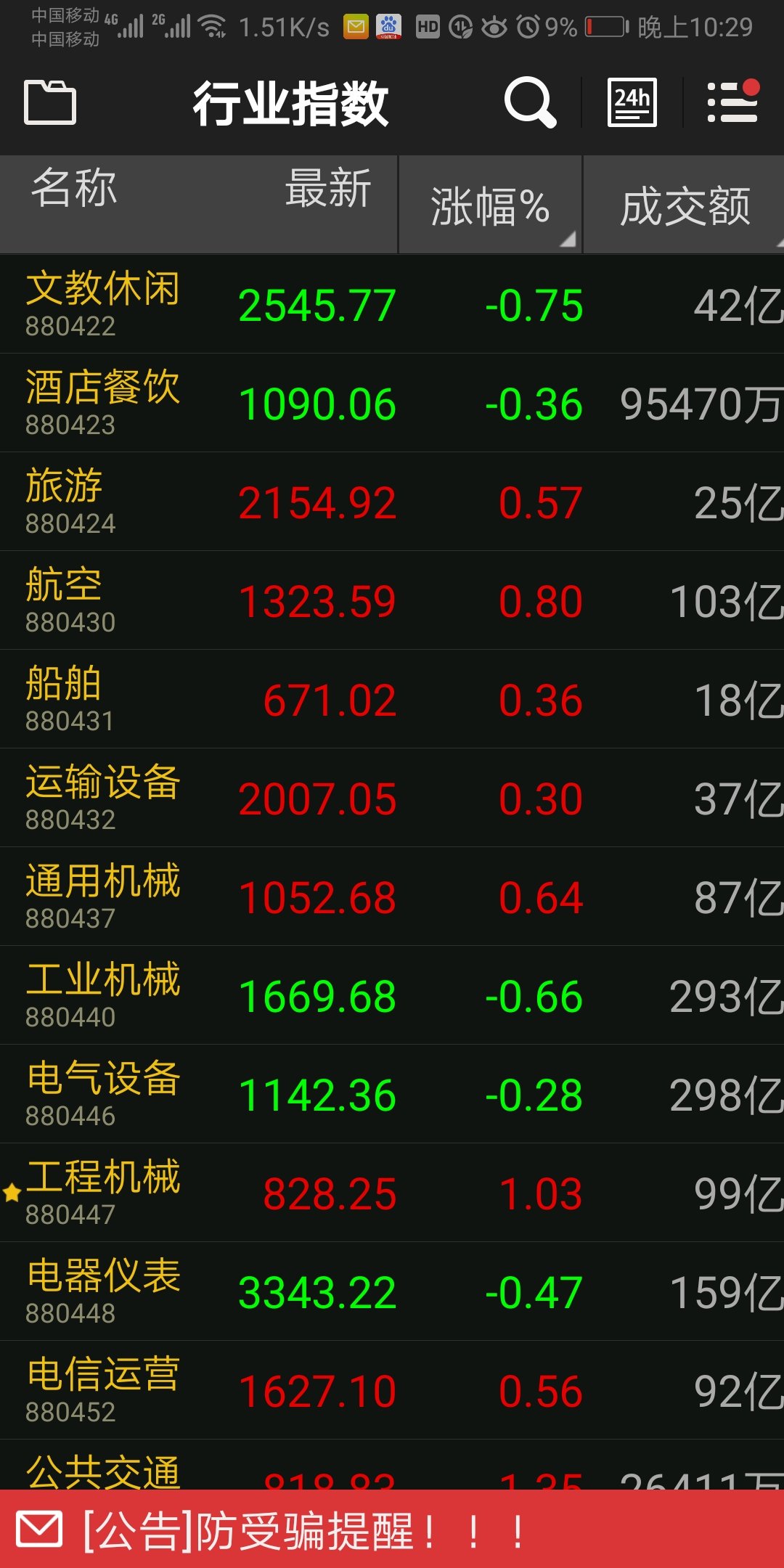Open the 船舶 index row

click(x=392, y=699)
